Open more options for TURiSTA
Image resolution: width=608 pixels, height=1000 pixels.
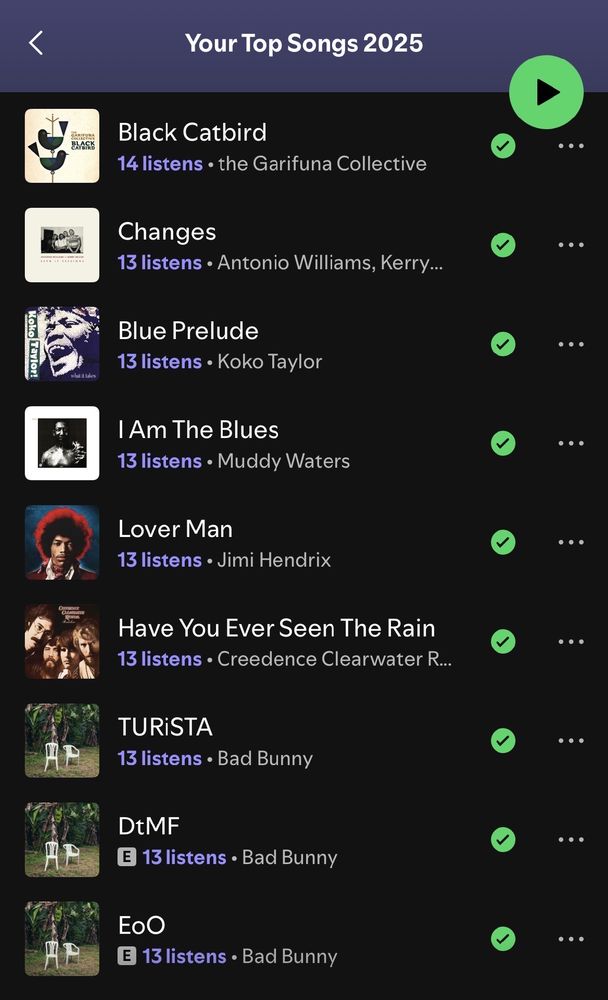pyautogui.click(x=571, y=740)
